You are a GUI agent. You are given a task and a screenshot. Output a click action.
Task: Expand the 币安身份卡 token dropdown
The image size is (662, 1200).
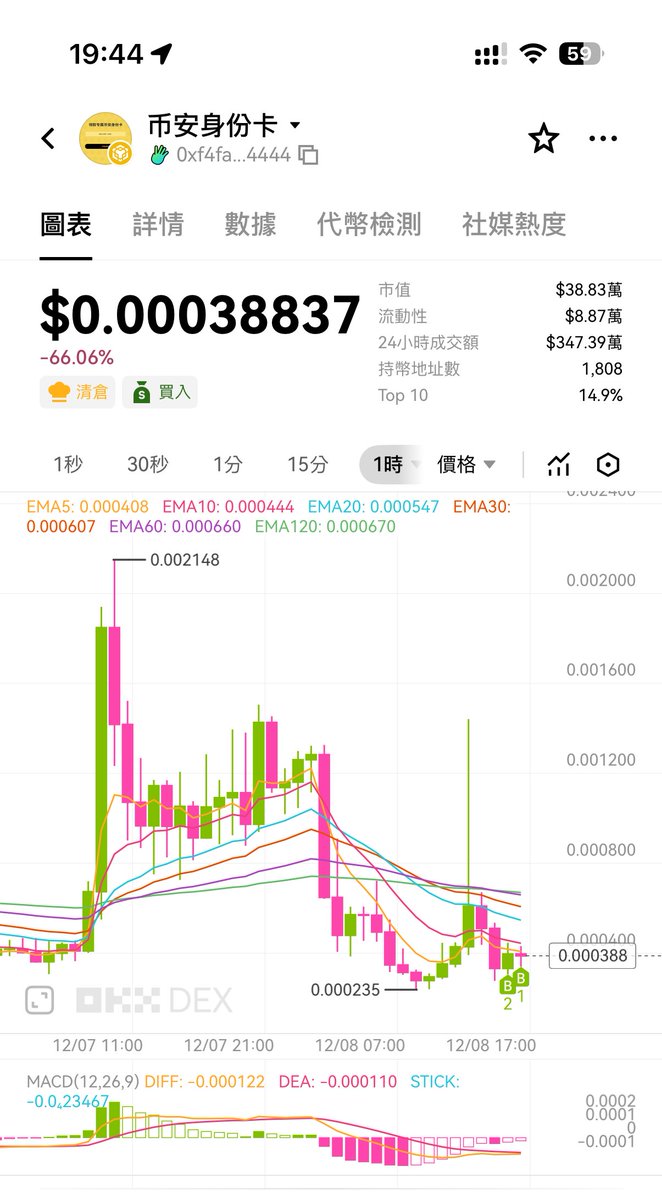[294, 126]
